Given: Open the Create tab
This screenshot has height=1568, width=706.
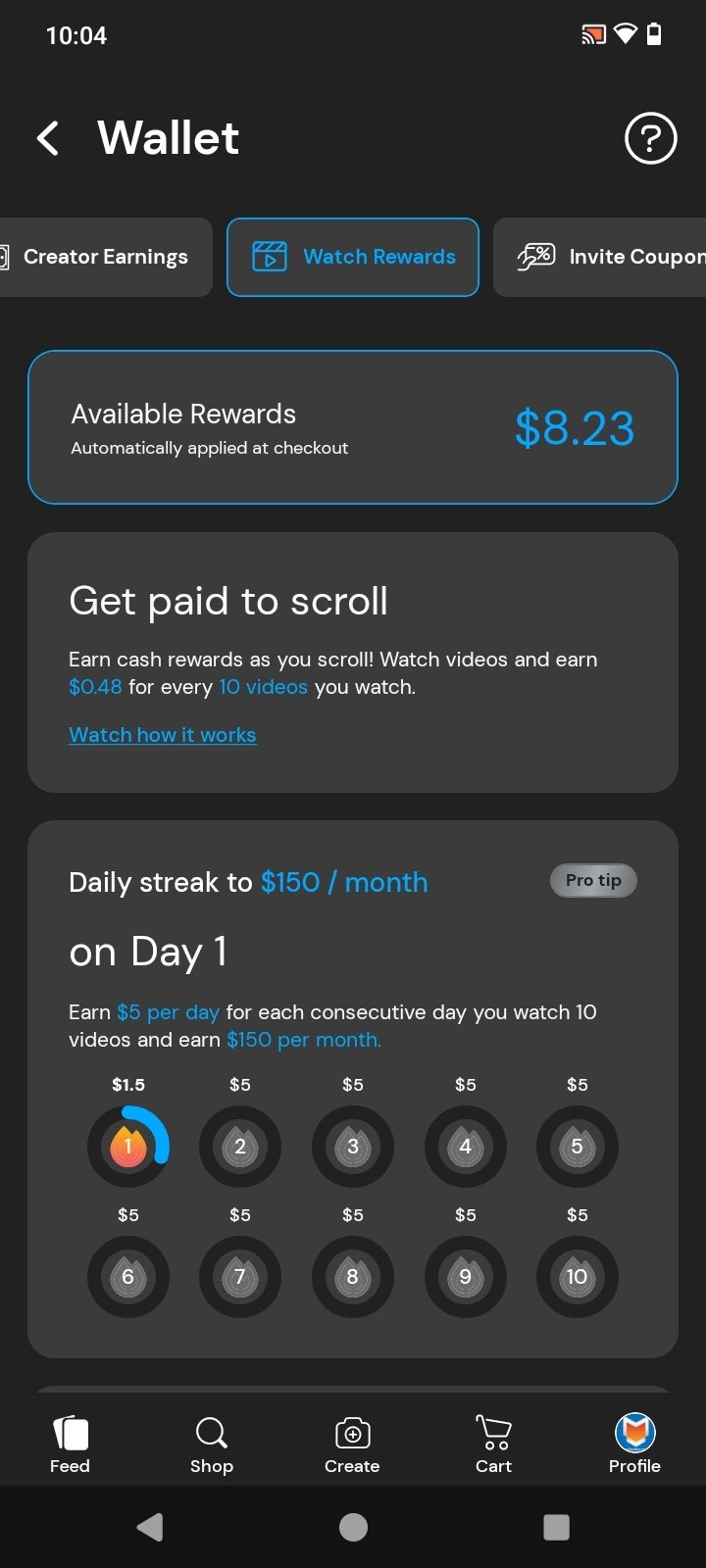Looking at the screenshot, I should [x=352, y=1445].
